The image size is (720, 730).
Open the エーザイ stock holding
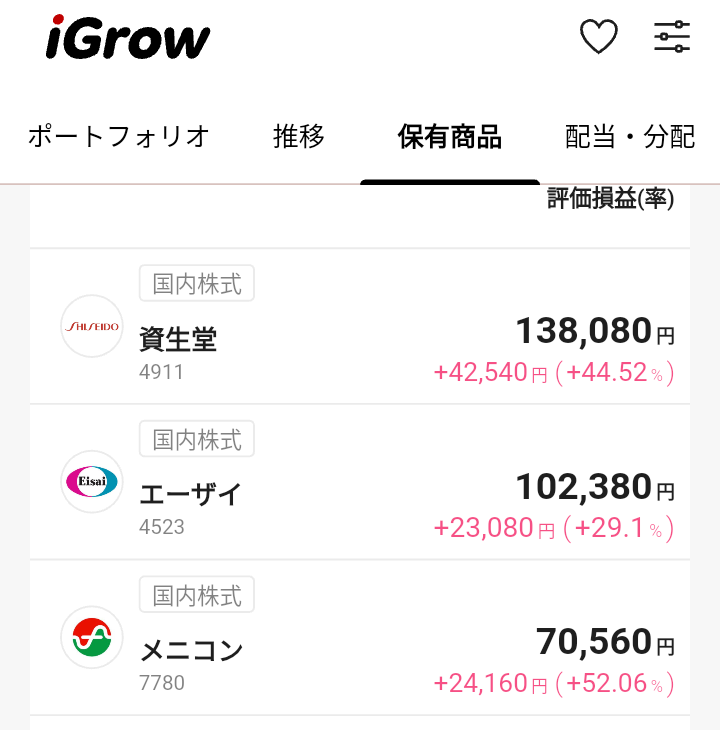[360, 482]
